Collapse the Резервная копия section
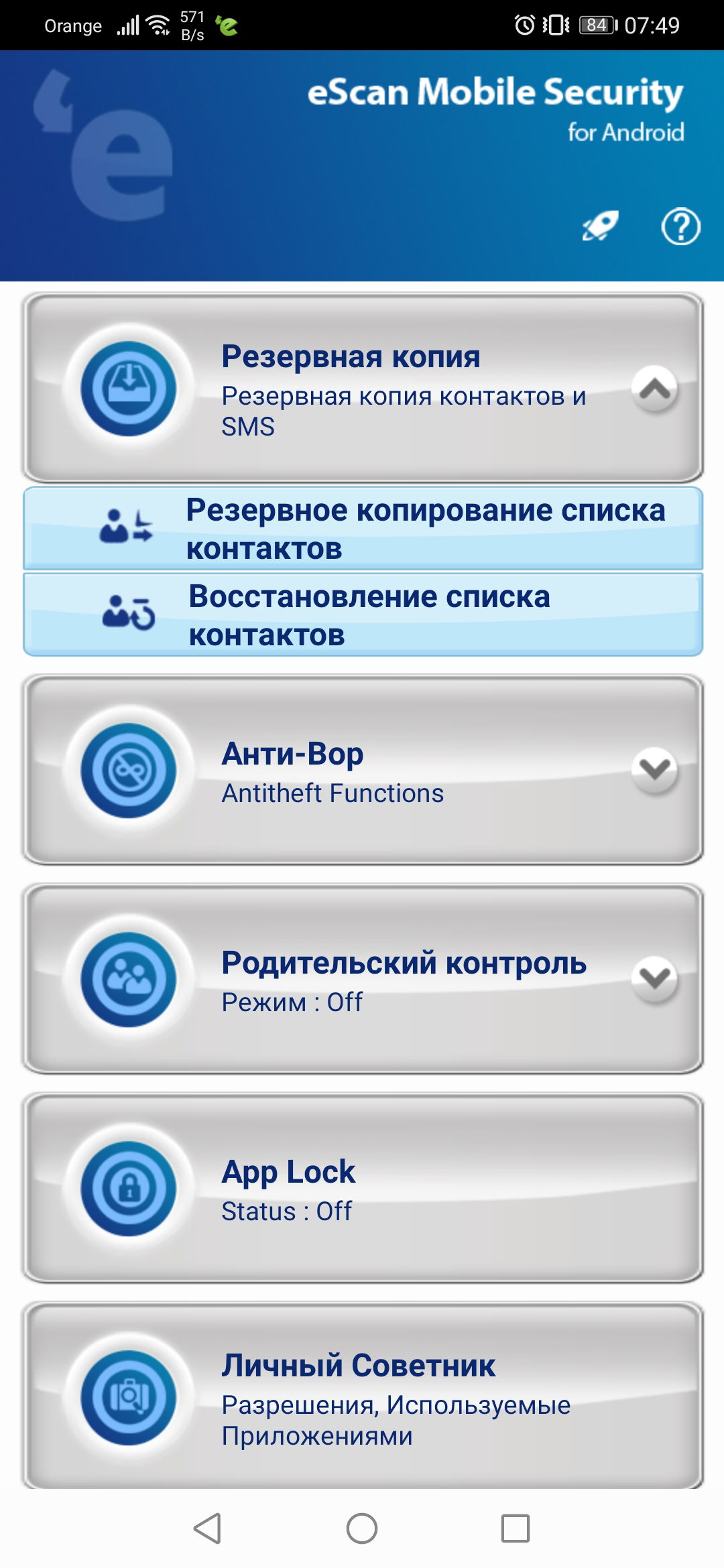 click(654, 389)
